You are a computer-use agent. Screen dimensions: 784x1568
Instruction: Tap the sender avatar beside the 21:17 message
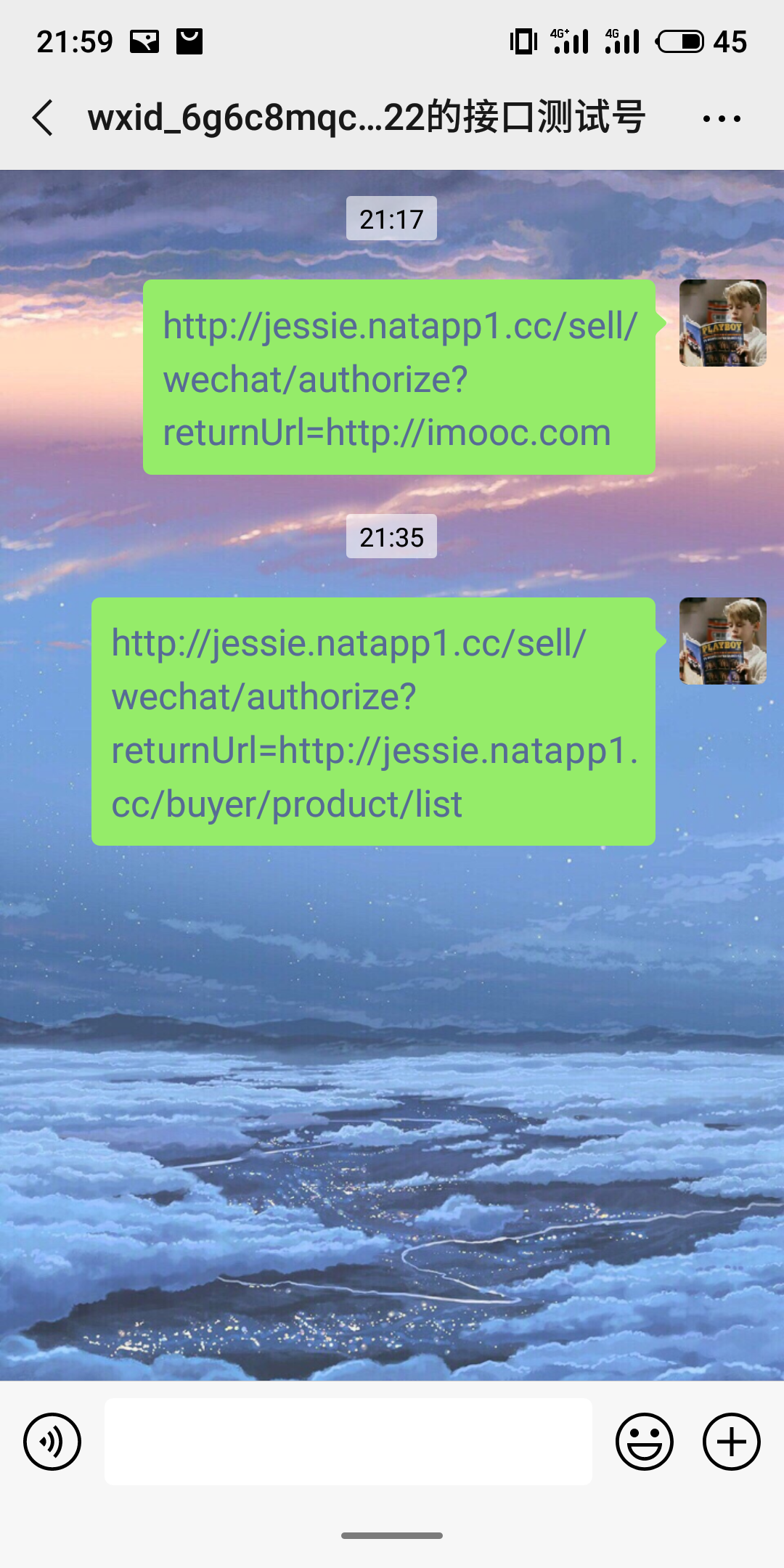(x=722, y=323)
